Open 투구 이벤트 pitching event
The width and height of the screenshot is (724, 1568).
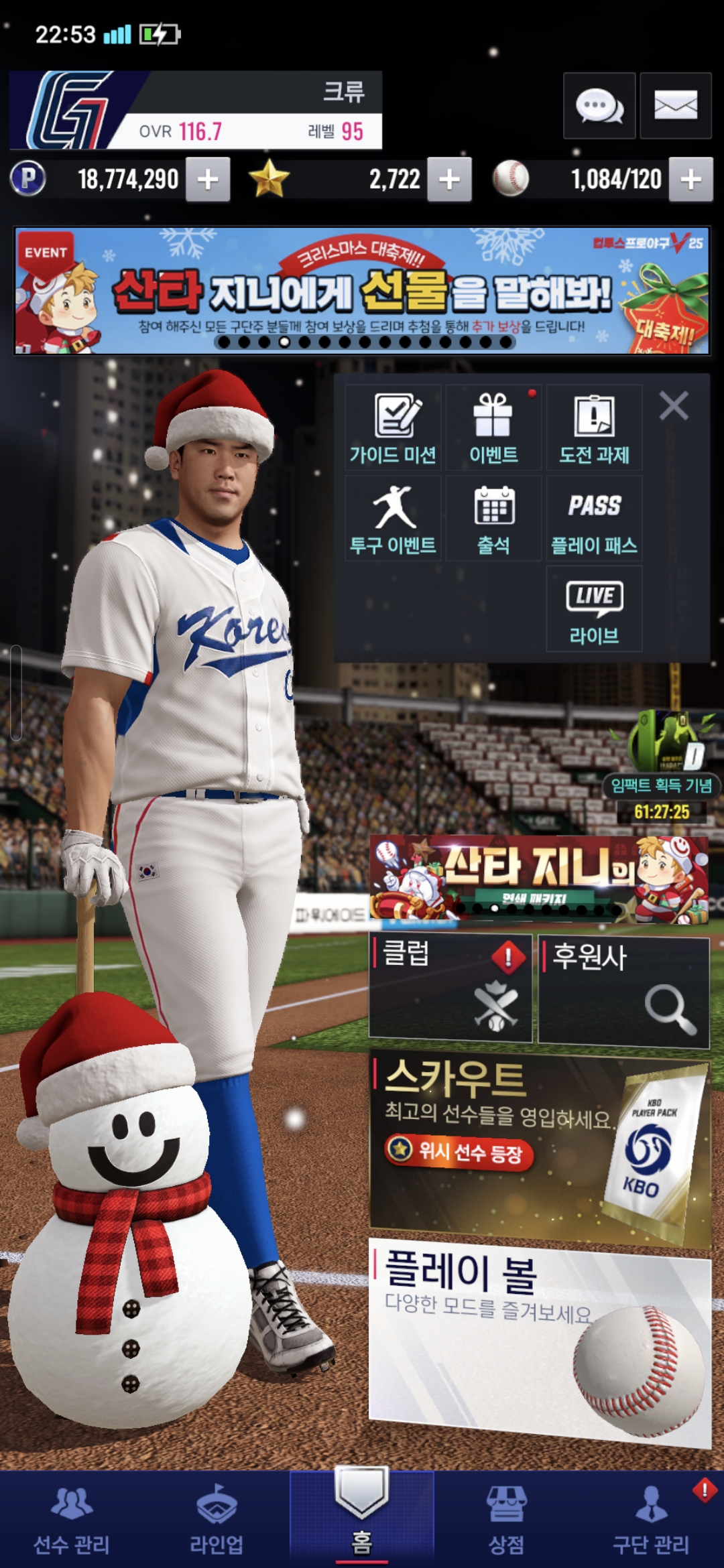click(x=393, y=518)
